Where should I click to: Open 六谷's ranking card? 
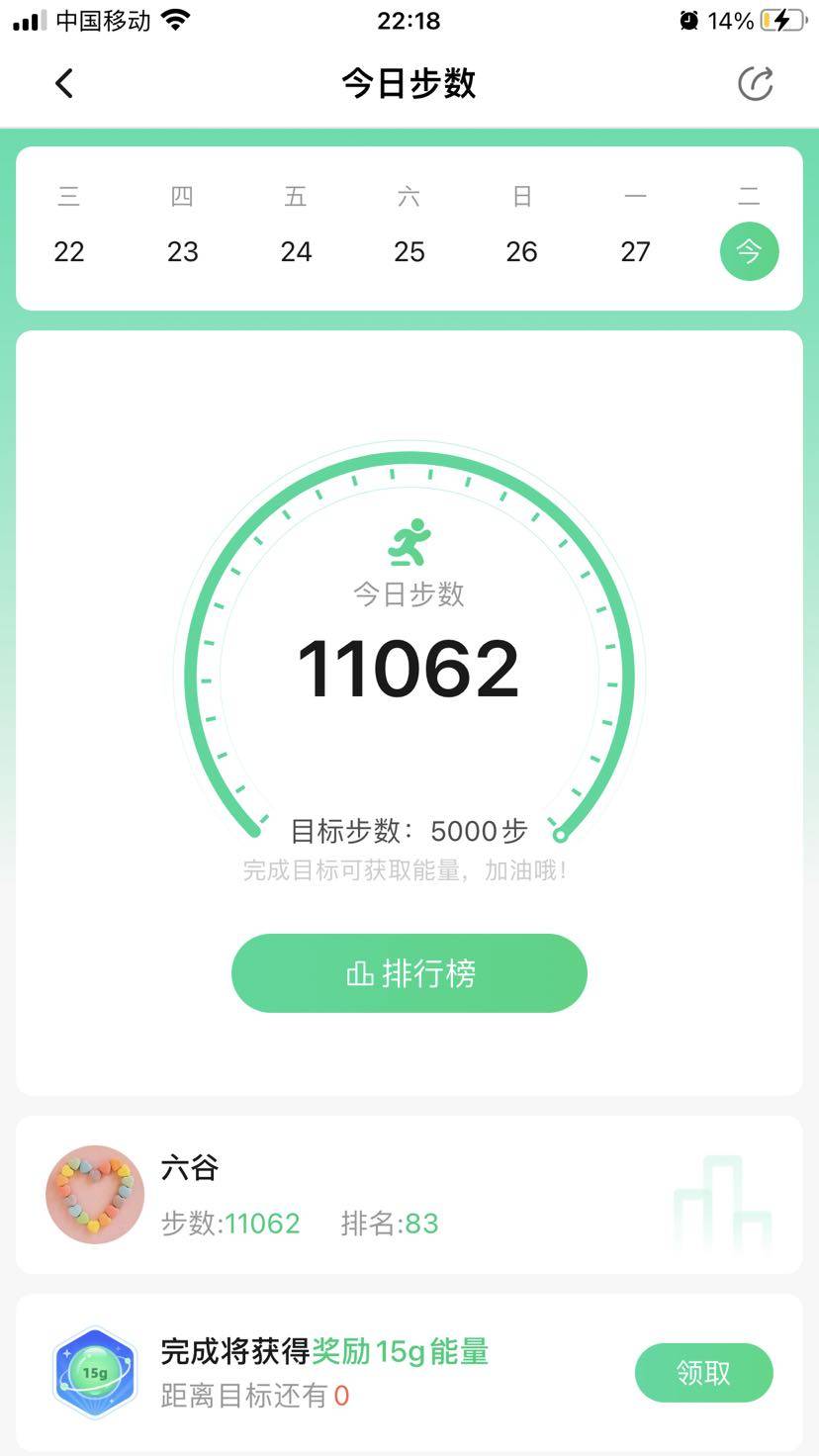409,1195
